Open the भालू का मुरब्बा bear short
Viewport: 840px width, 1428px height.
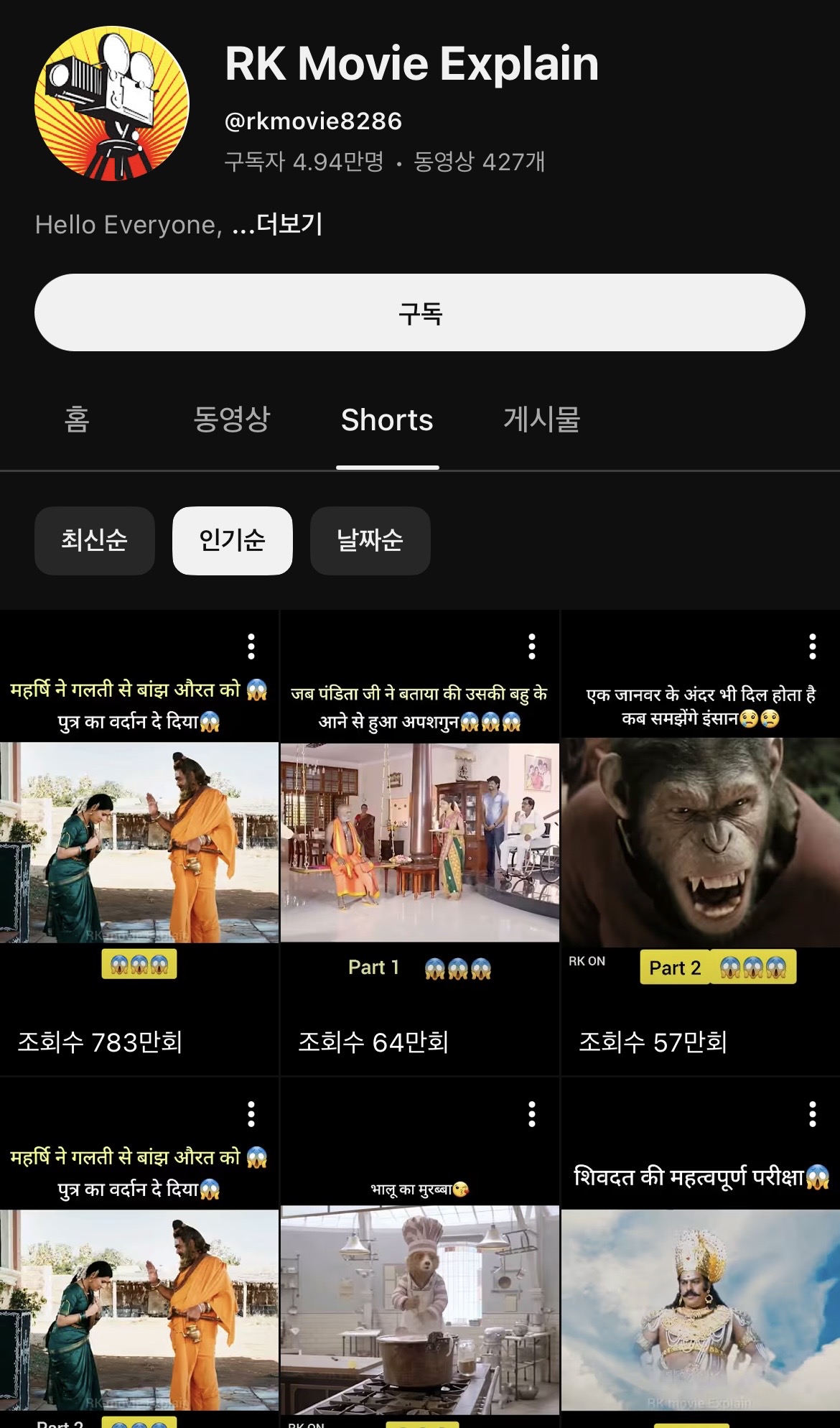click(419, 1307)
